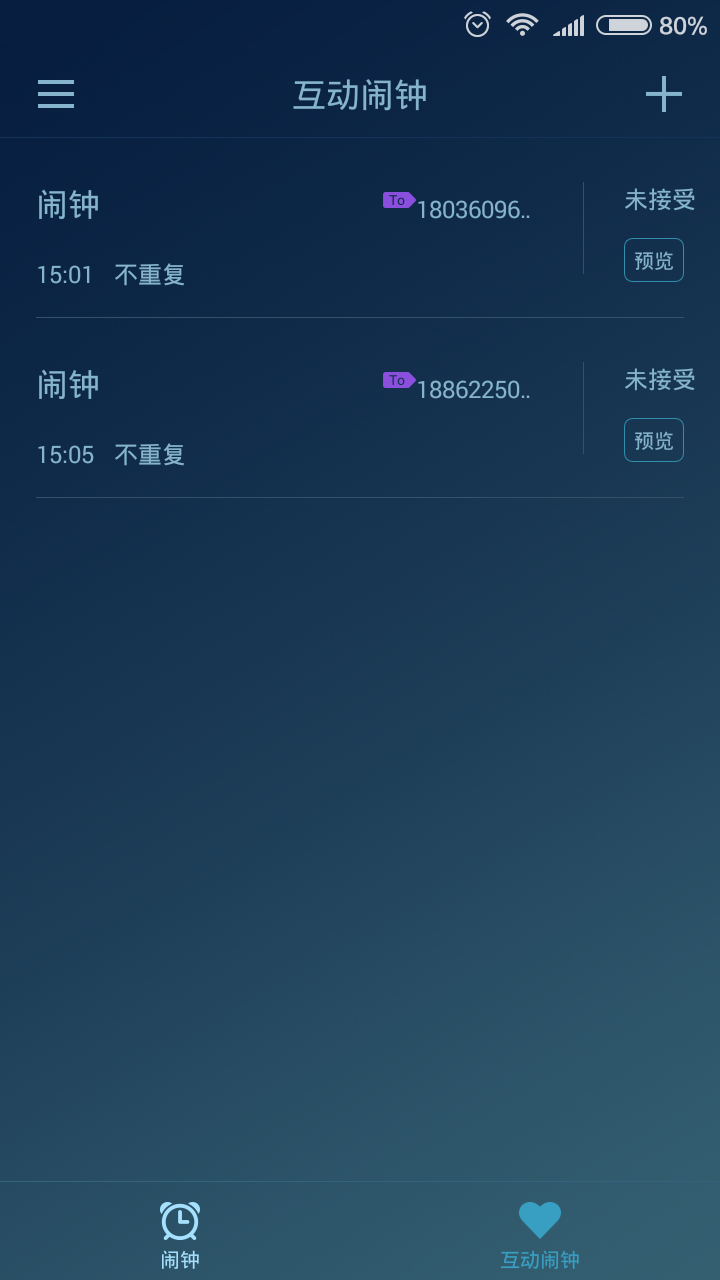
Task: Tap the 未接受 status of the first alarm
Action: [x=660, y=200]
